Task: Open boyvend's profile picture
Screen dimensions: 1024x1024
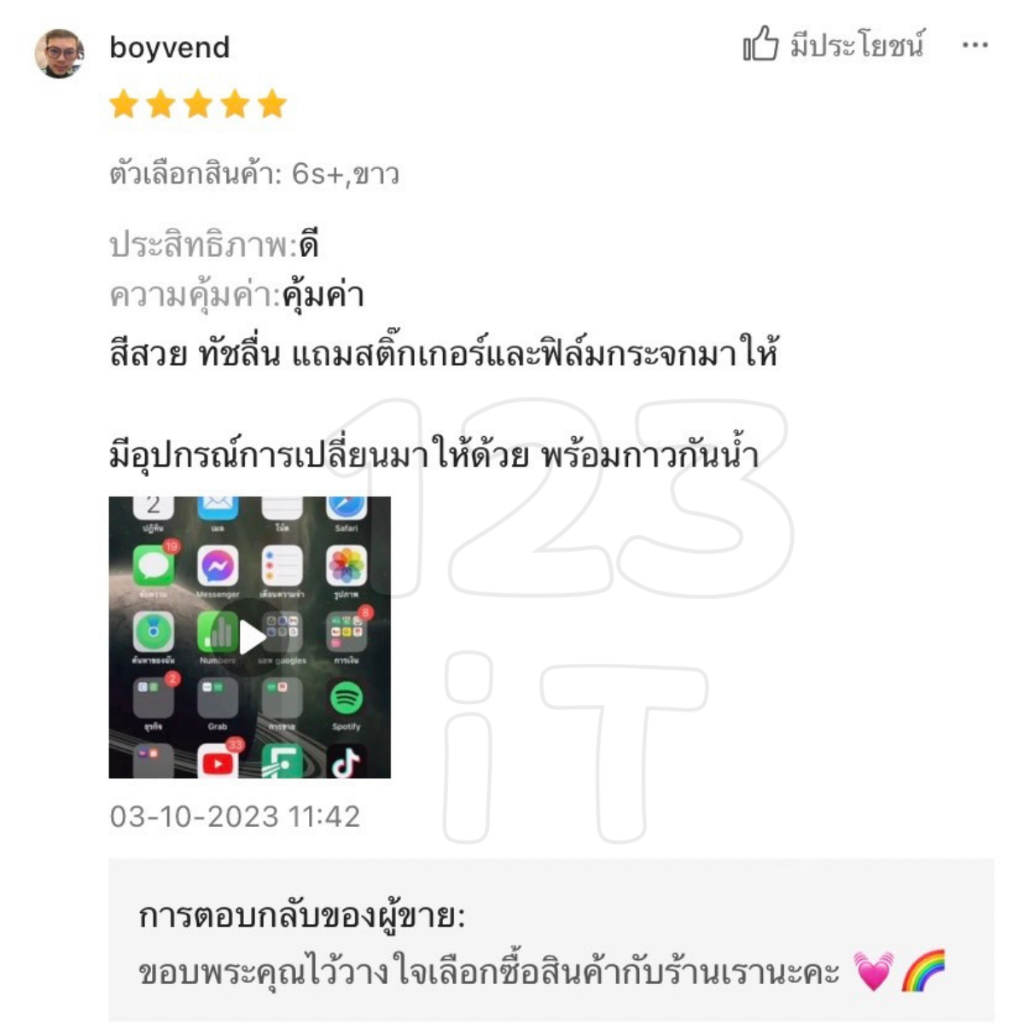Action: [59, 53]
